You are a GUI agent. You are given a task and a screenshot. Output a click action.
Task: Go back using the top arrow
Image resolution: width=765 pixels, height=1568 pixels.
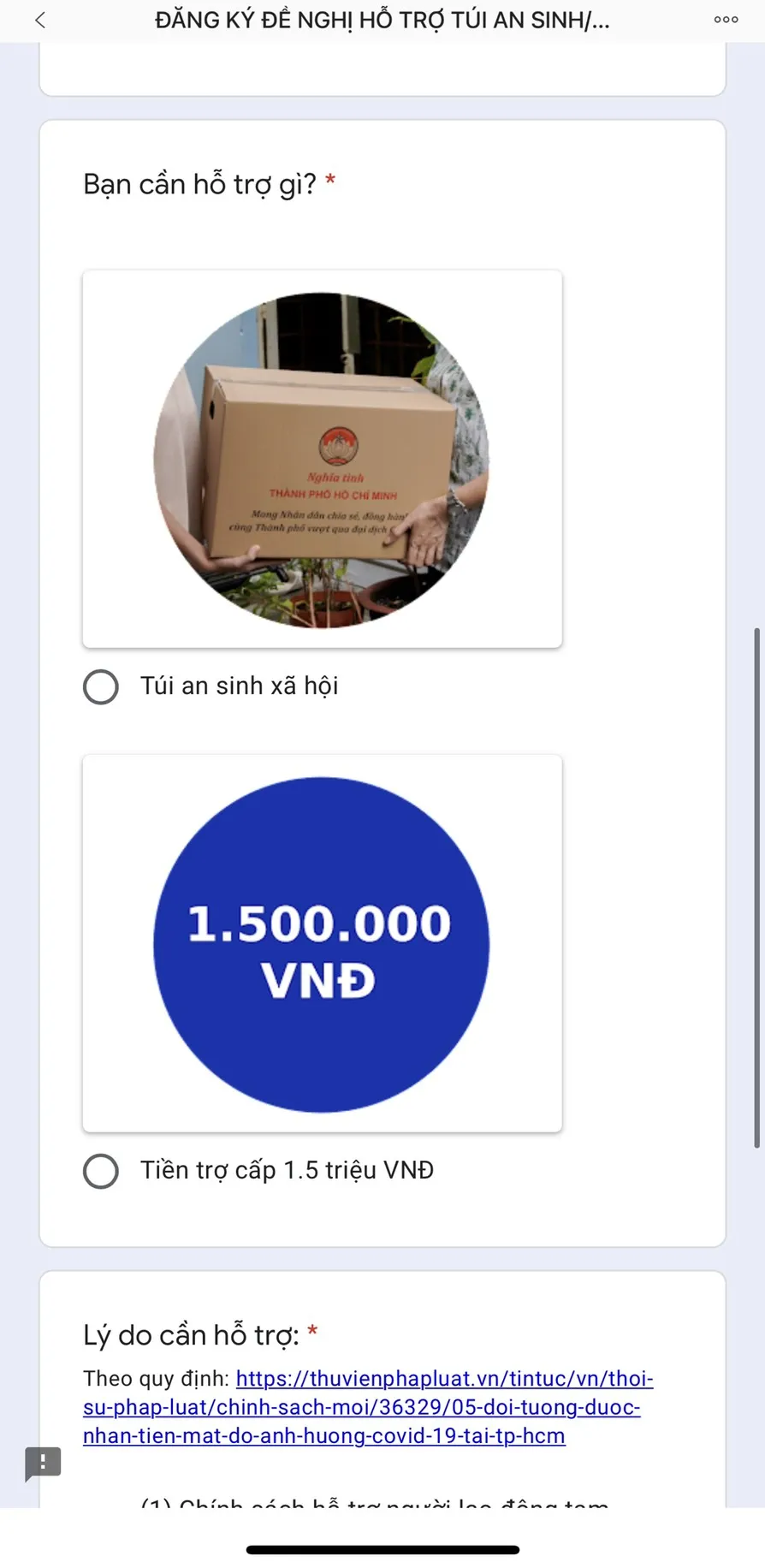point(40,21)
